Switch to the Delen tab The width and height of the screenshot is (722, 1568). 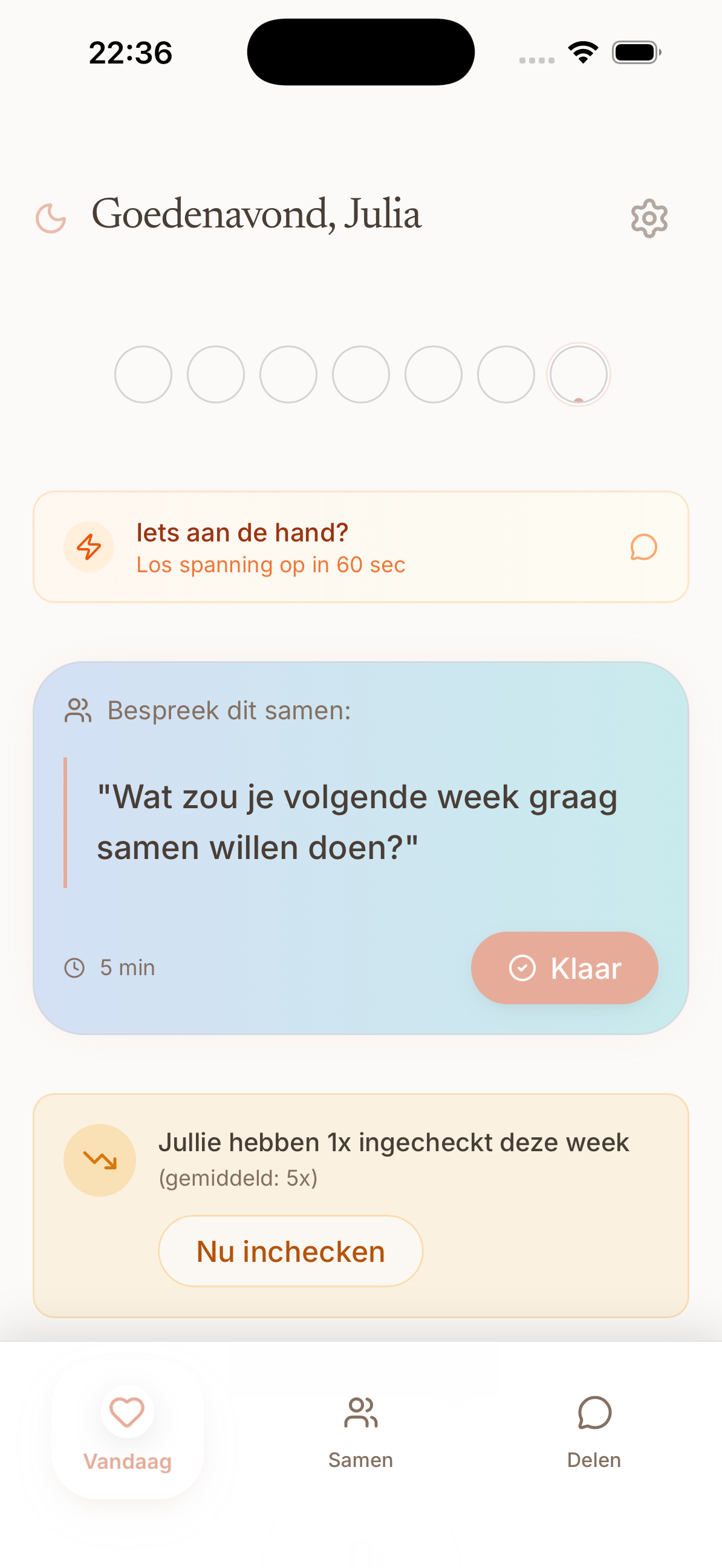594,1431
